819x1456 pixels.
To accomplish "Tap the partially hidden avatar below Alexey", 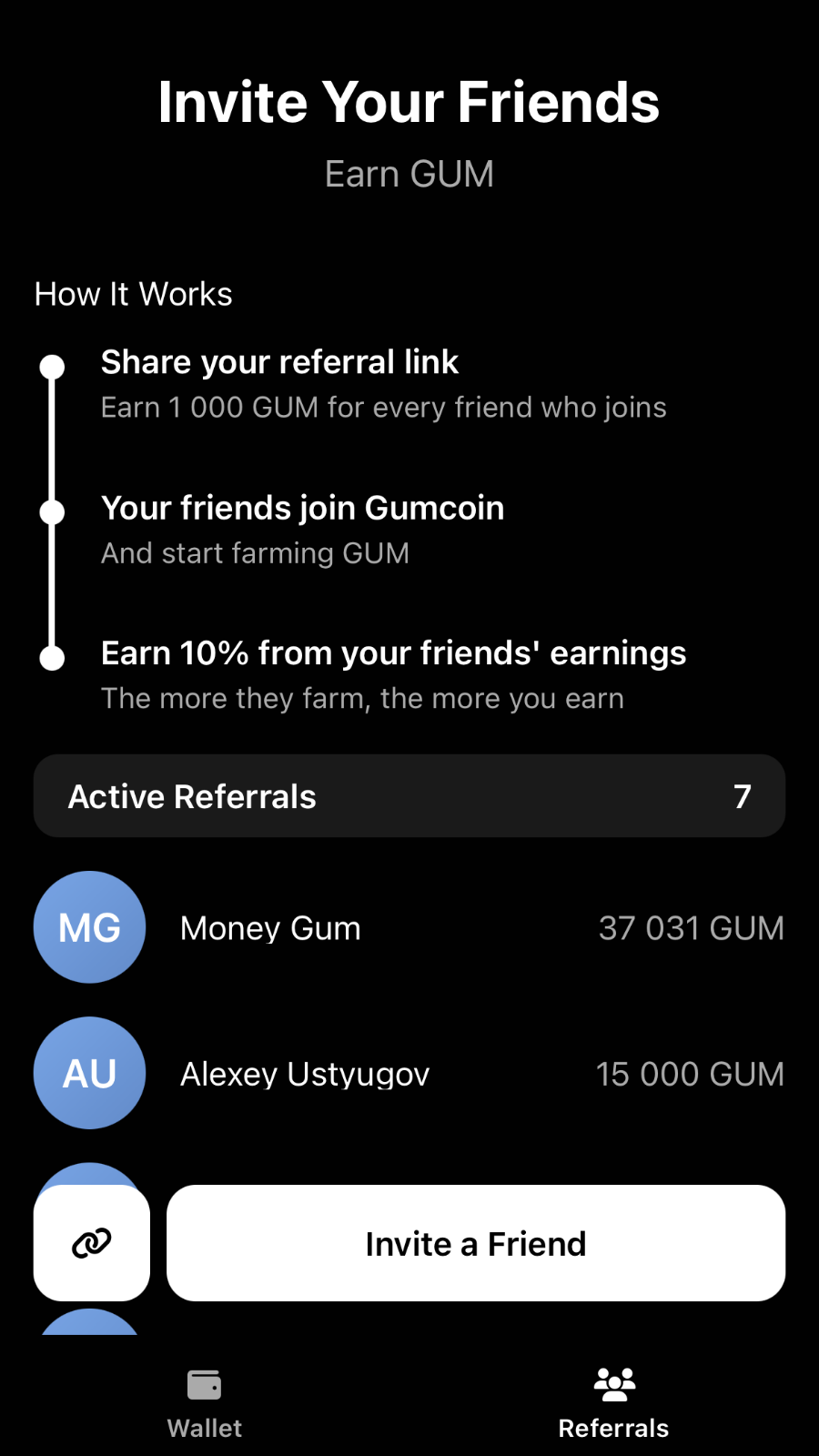I will click(x=88, y=1174).
